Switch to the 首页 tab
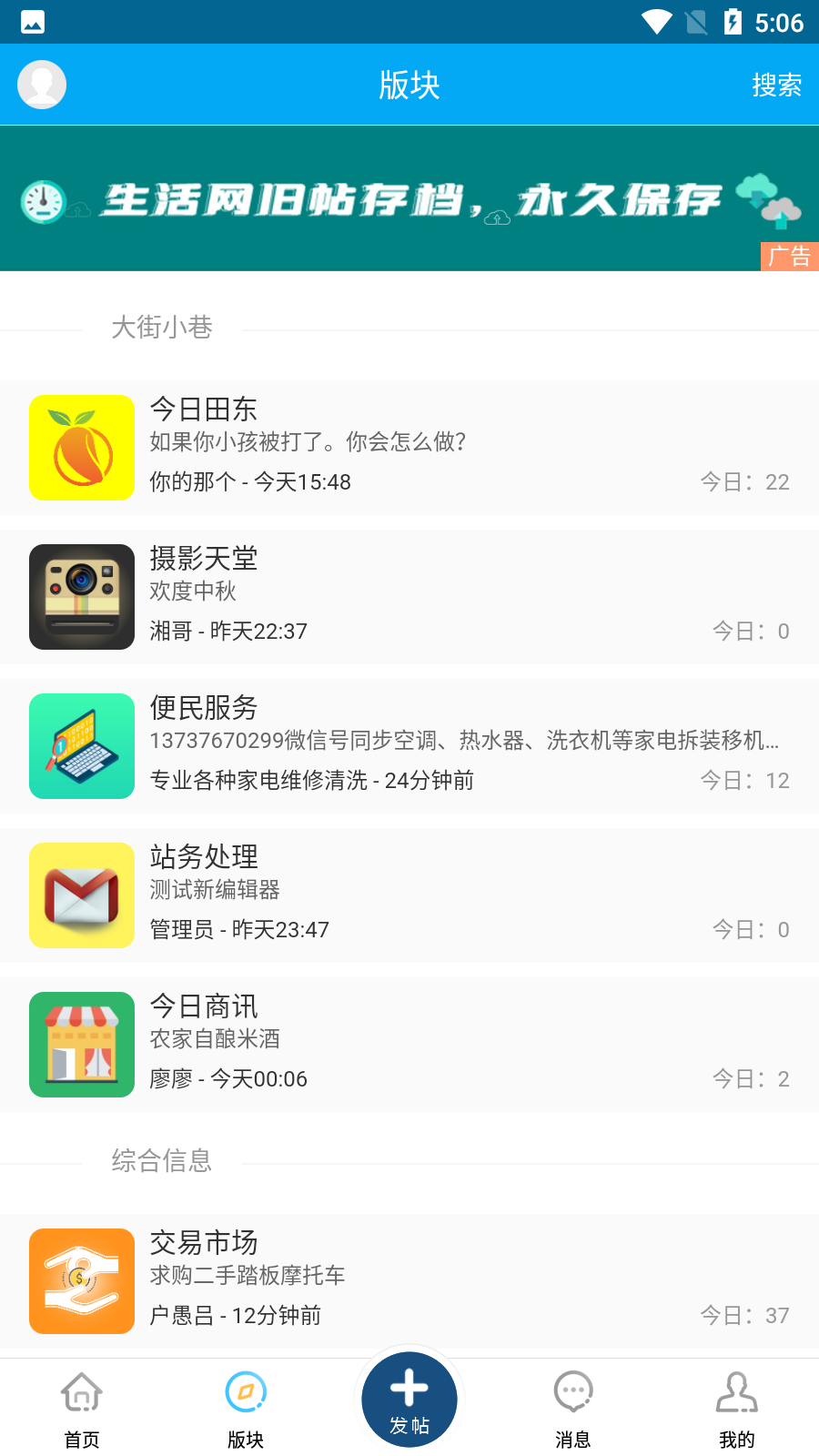 pyautogui.click(x=82, y=1409)
